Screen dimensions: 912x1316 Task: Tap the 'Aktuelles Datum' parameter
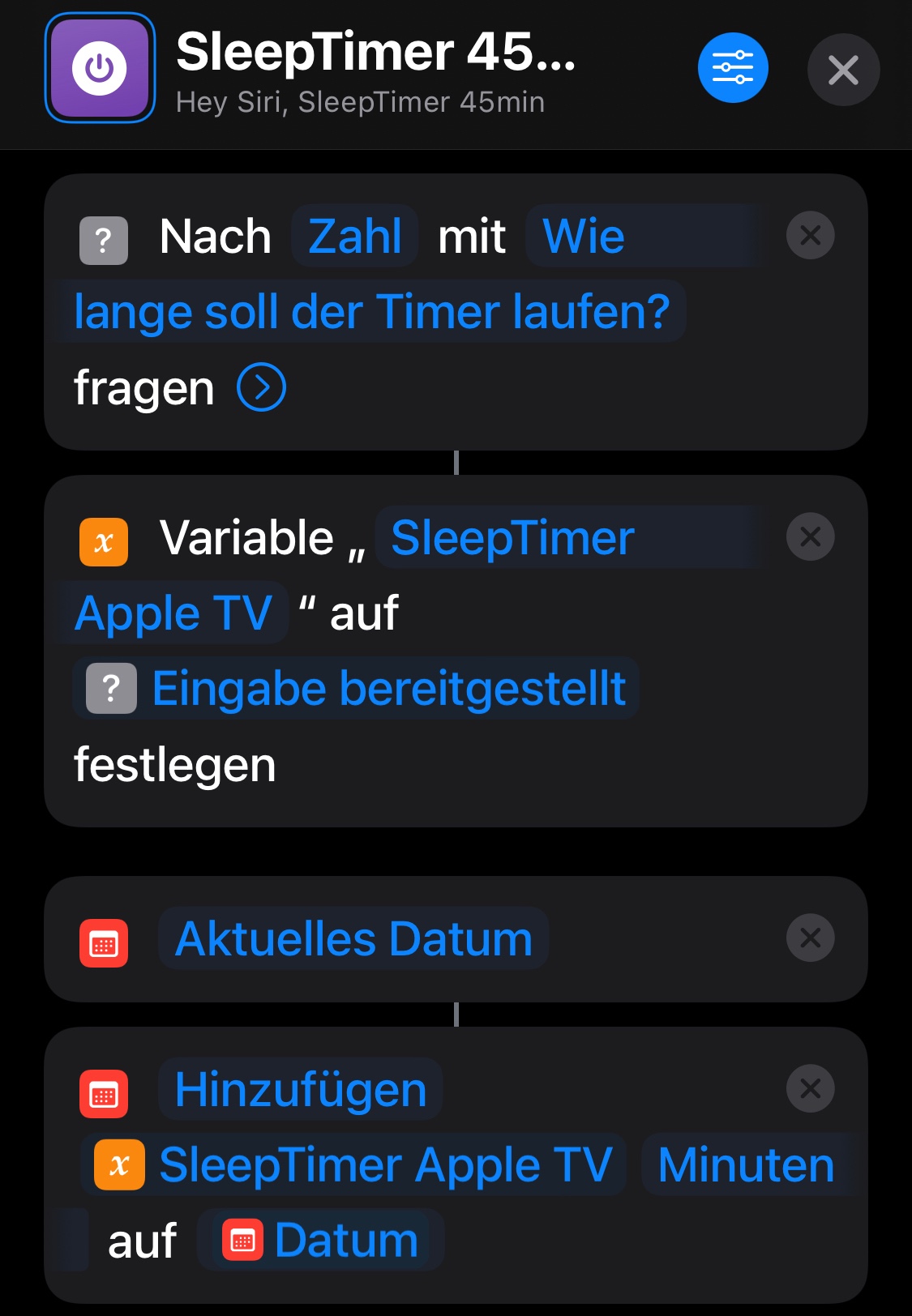point(353,939)
